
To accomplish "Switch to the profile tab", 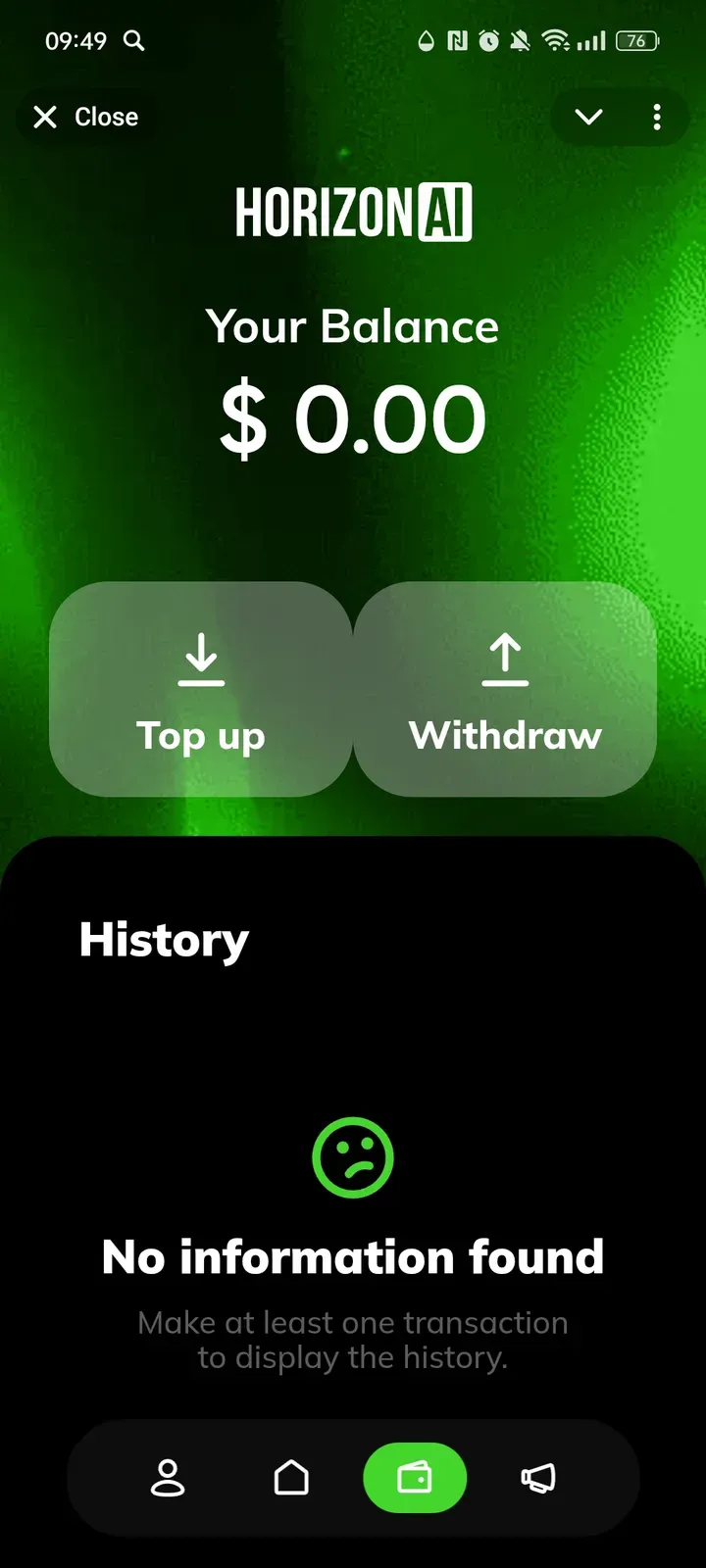I will tap(168, 1478).
